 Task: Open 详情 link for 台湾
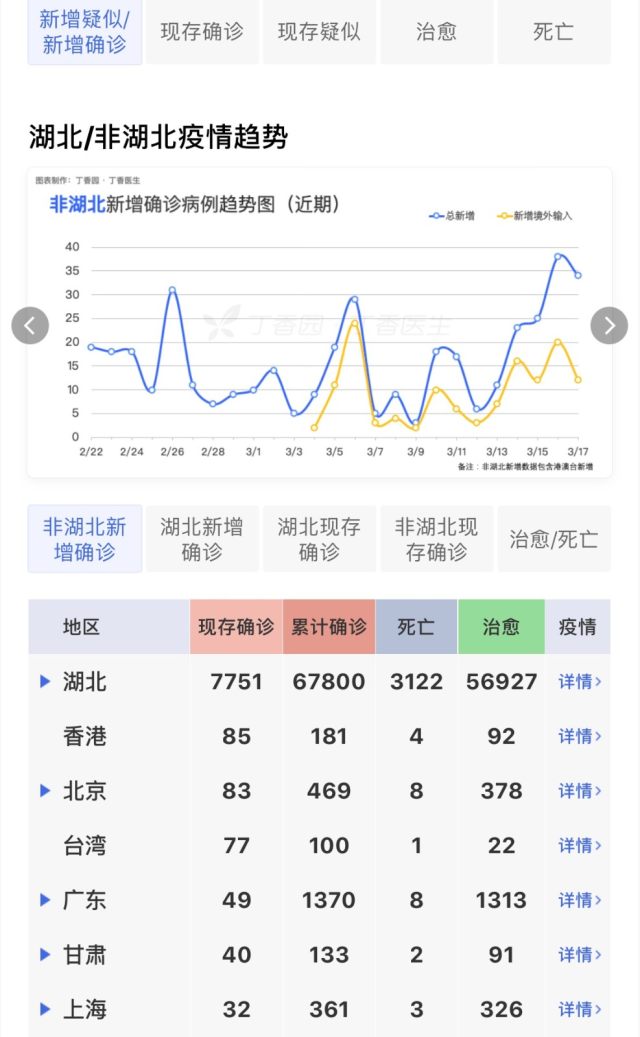click(579, 845)
